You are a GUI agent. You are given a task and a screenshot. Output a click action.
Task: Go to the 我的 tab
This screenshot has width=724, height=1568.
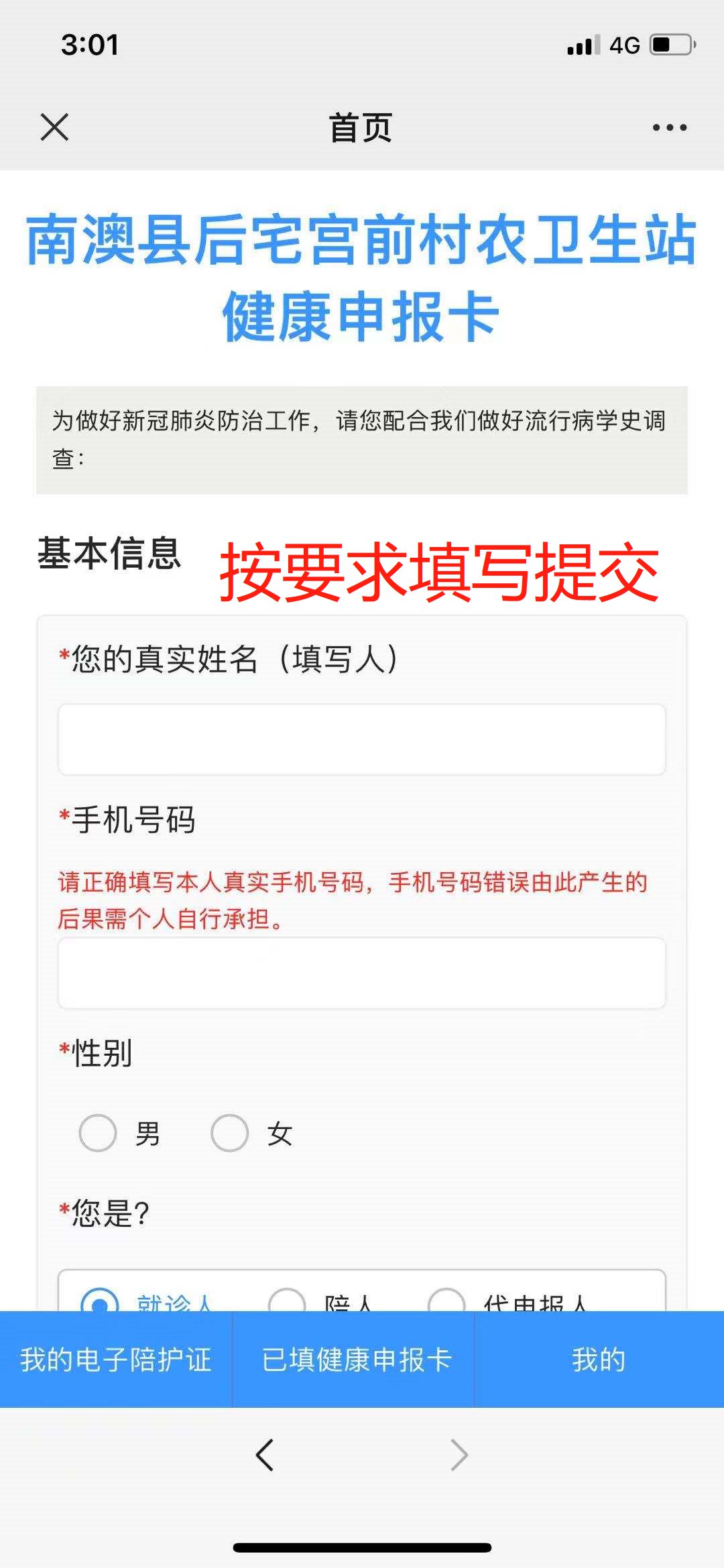599,1360
